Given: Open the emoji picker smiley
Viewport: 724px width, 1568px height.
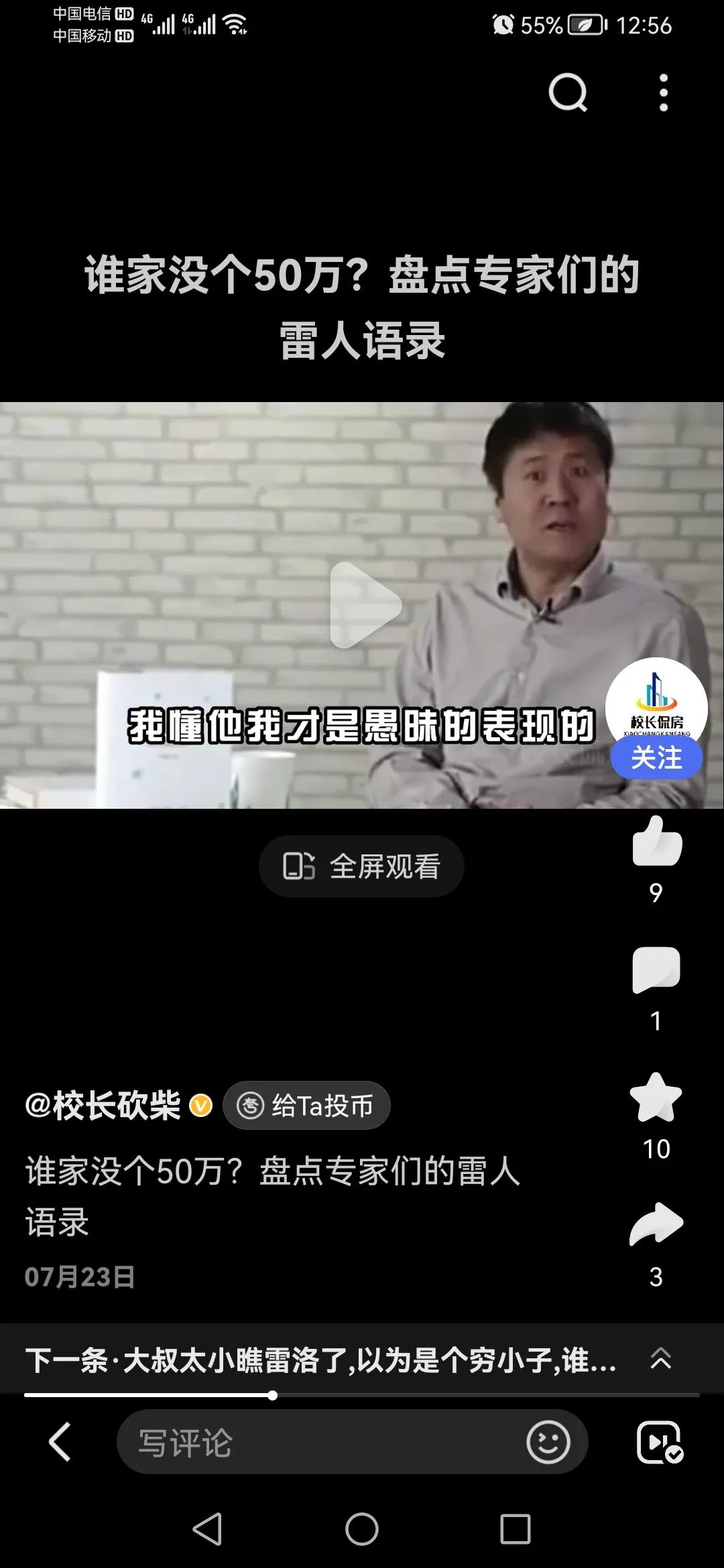Looking at the screenshot, I should [548, 1442].
